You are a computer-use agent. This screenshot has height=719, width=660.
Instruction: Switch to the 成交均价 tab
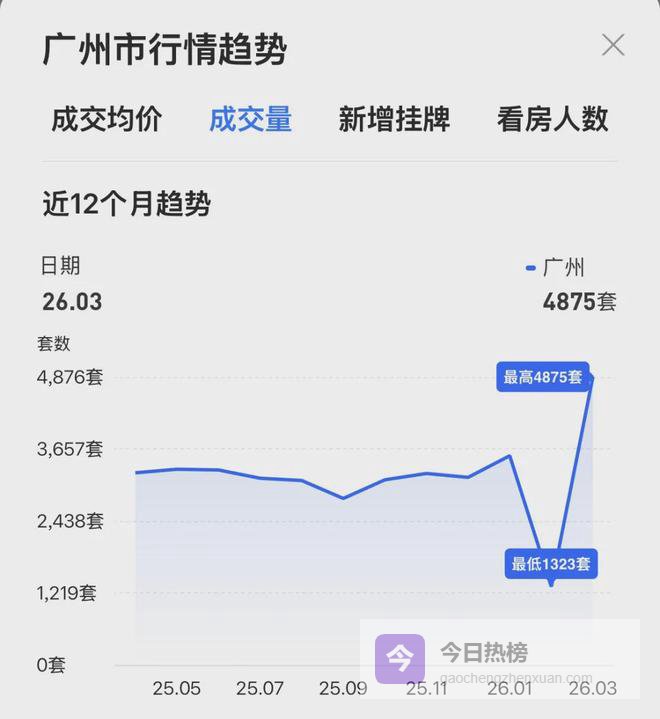[107, 120]
